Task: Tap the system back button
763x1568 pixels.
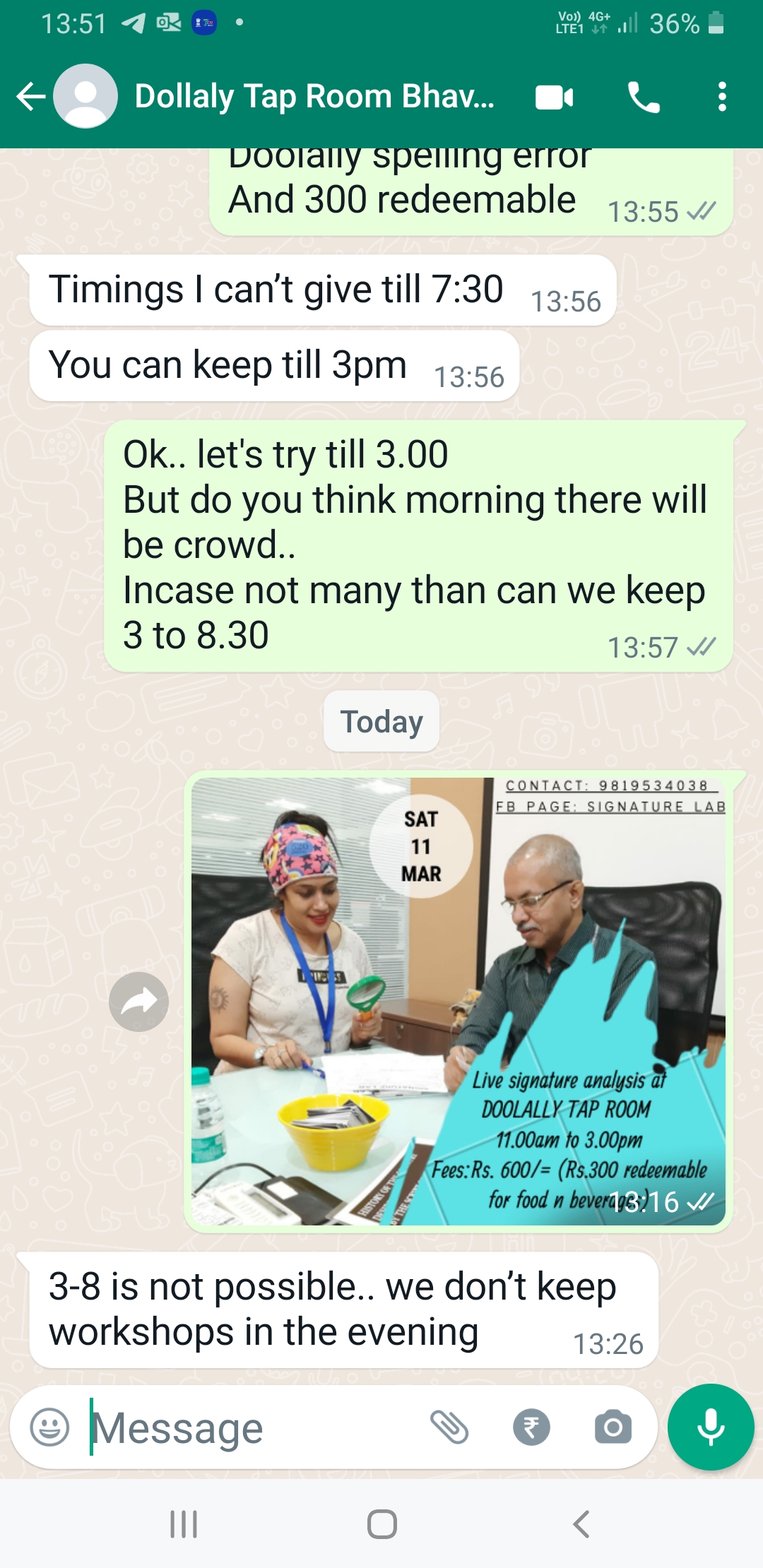Action: pyautogui.click(x=581, y=1524)
